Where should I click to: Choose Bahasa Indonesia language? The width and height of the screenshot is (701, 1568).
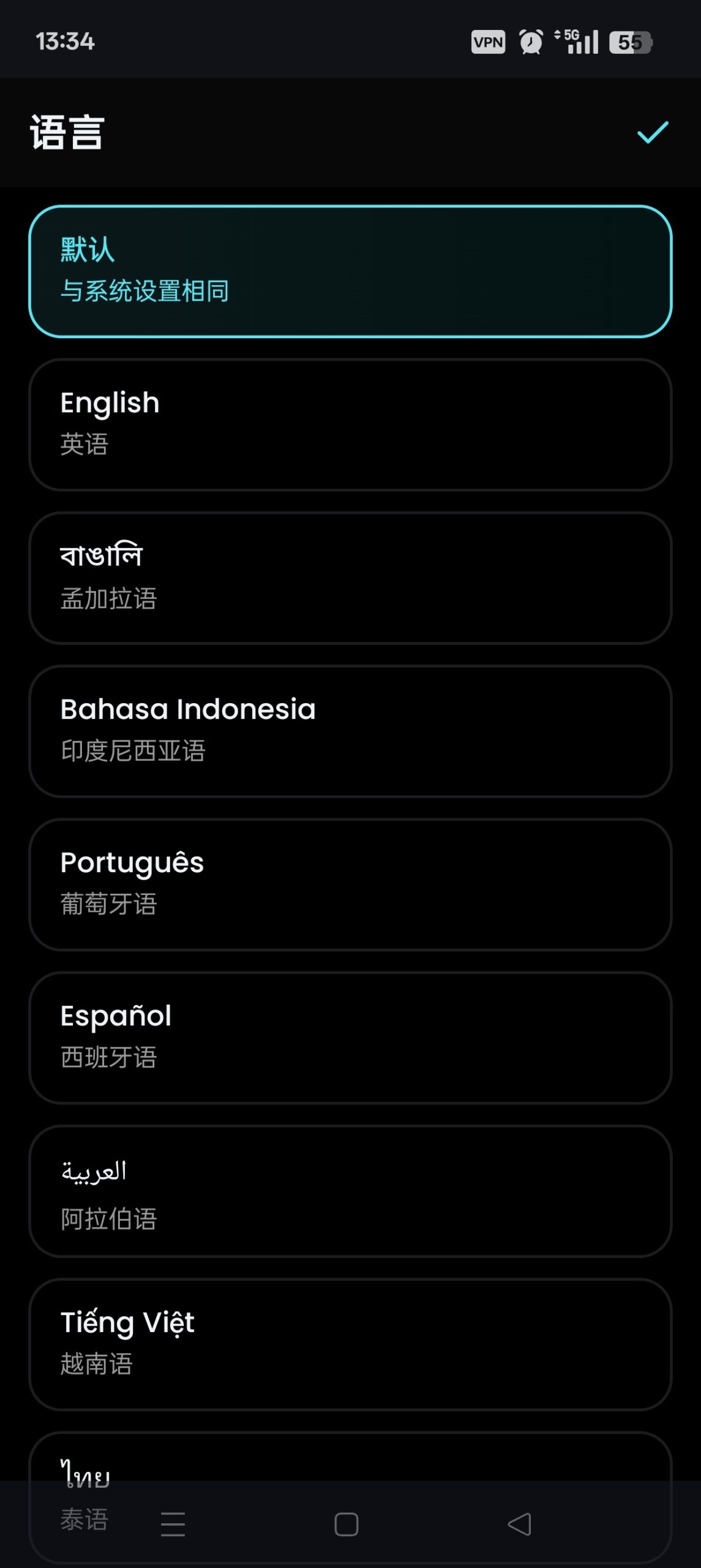point(350,729)
